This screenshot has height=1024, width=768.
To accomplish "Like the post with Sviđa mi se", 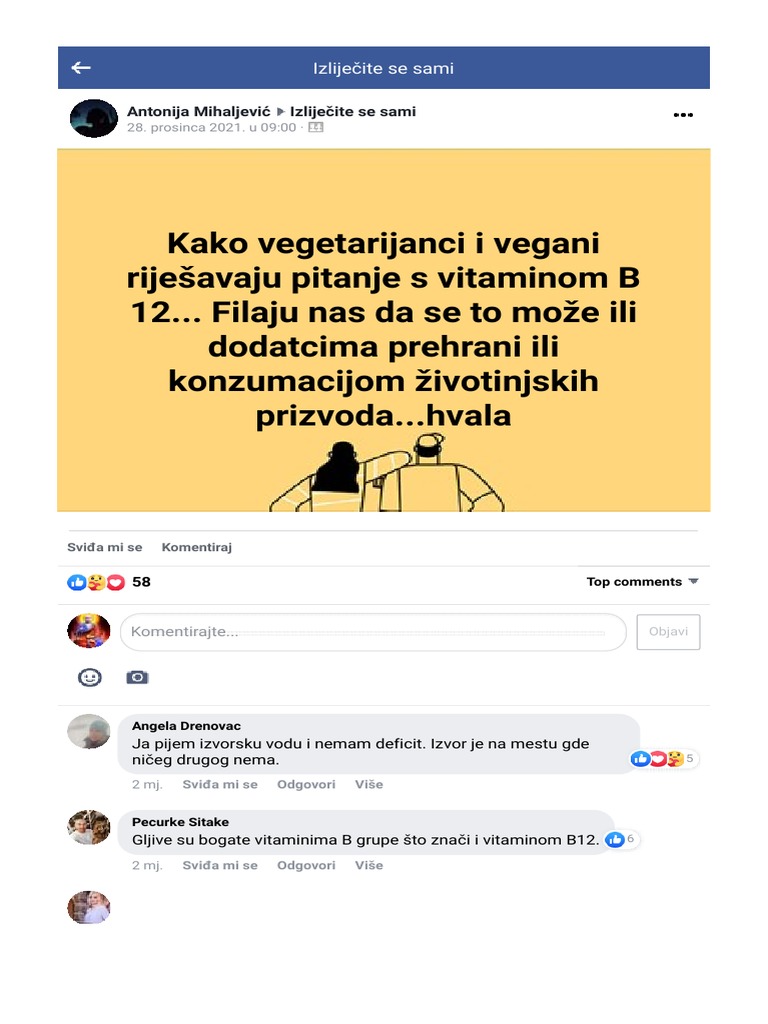I will (x=104, y=547).
